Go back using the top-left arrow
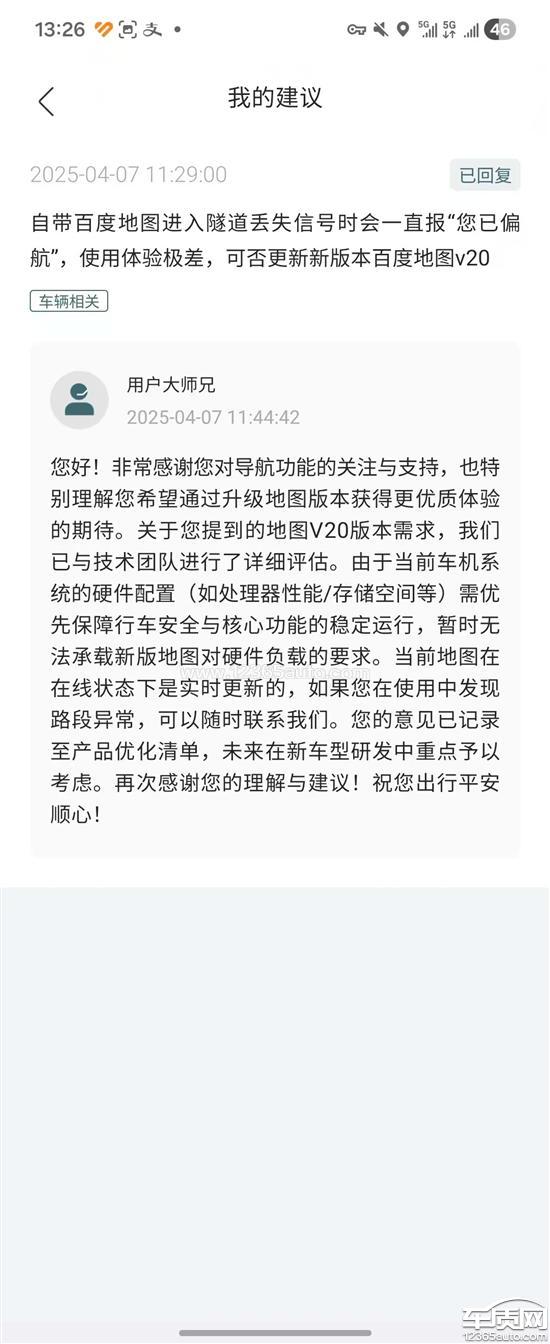 pos(46,101)
